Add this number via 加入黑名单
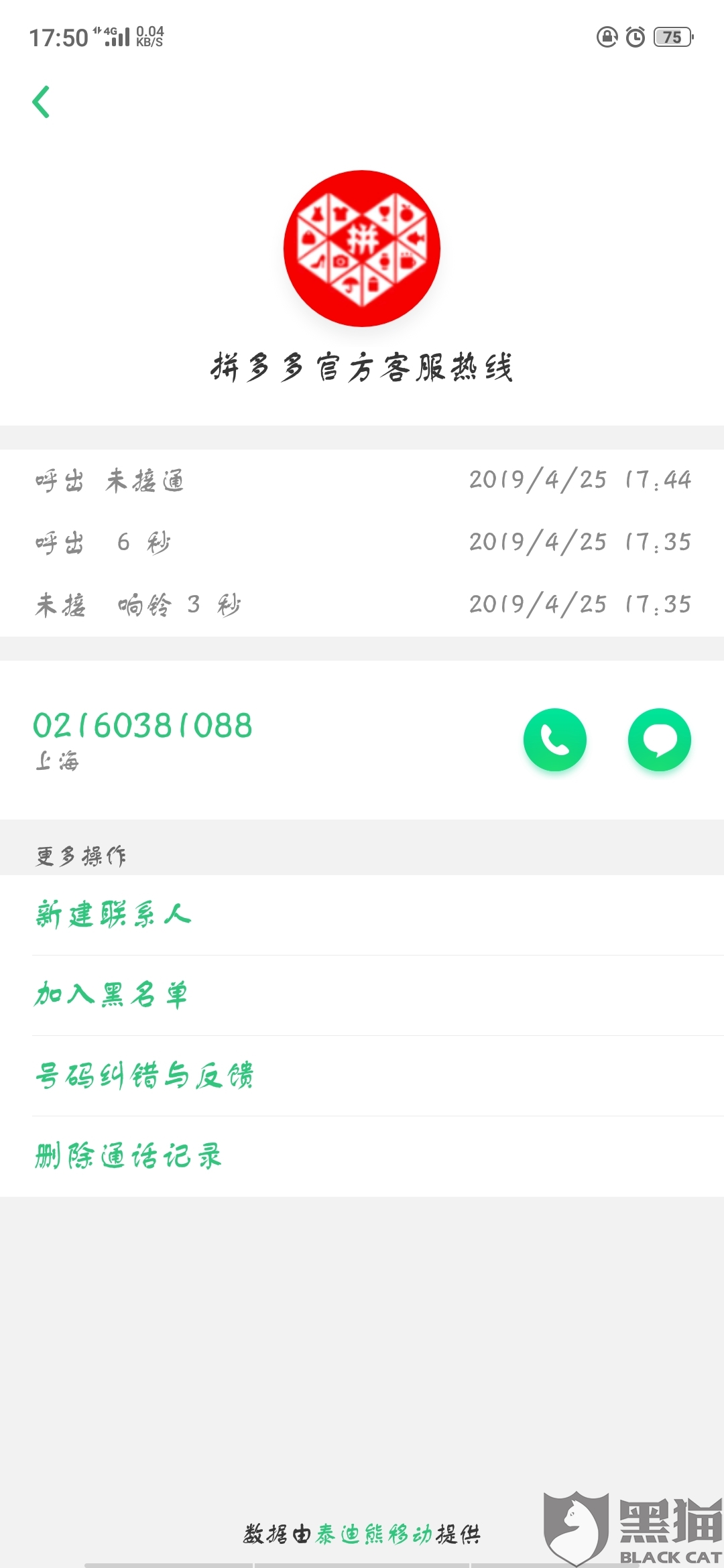The height and width of the screenshot is (1568, 724). [x=362, y=996]
